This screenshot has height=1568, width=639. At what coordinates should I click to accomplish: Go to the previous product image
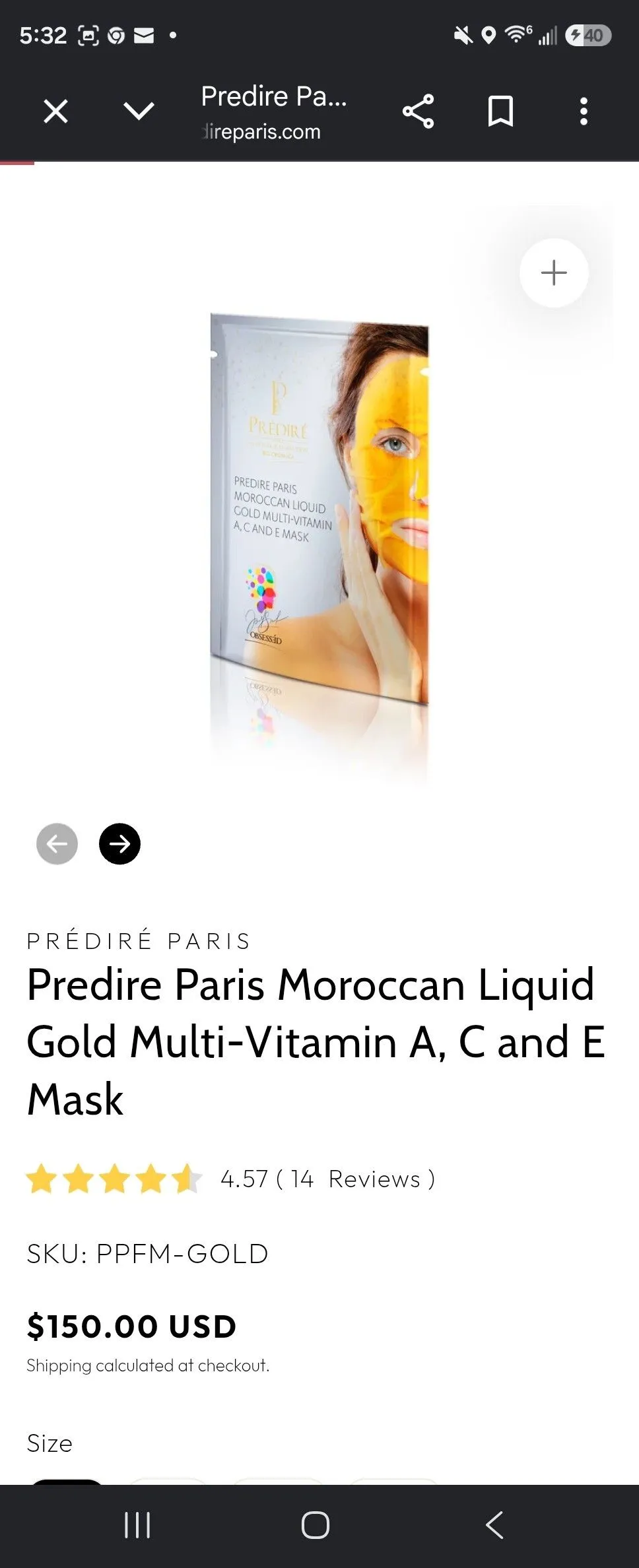coord(57,843)
